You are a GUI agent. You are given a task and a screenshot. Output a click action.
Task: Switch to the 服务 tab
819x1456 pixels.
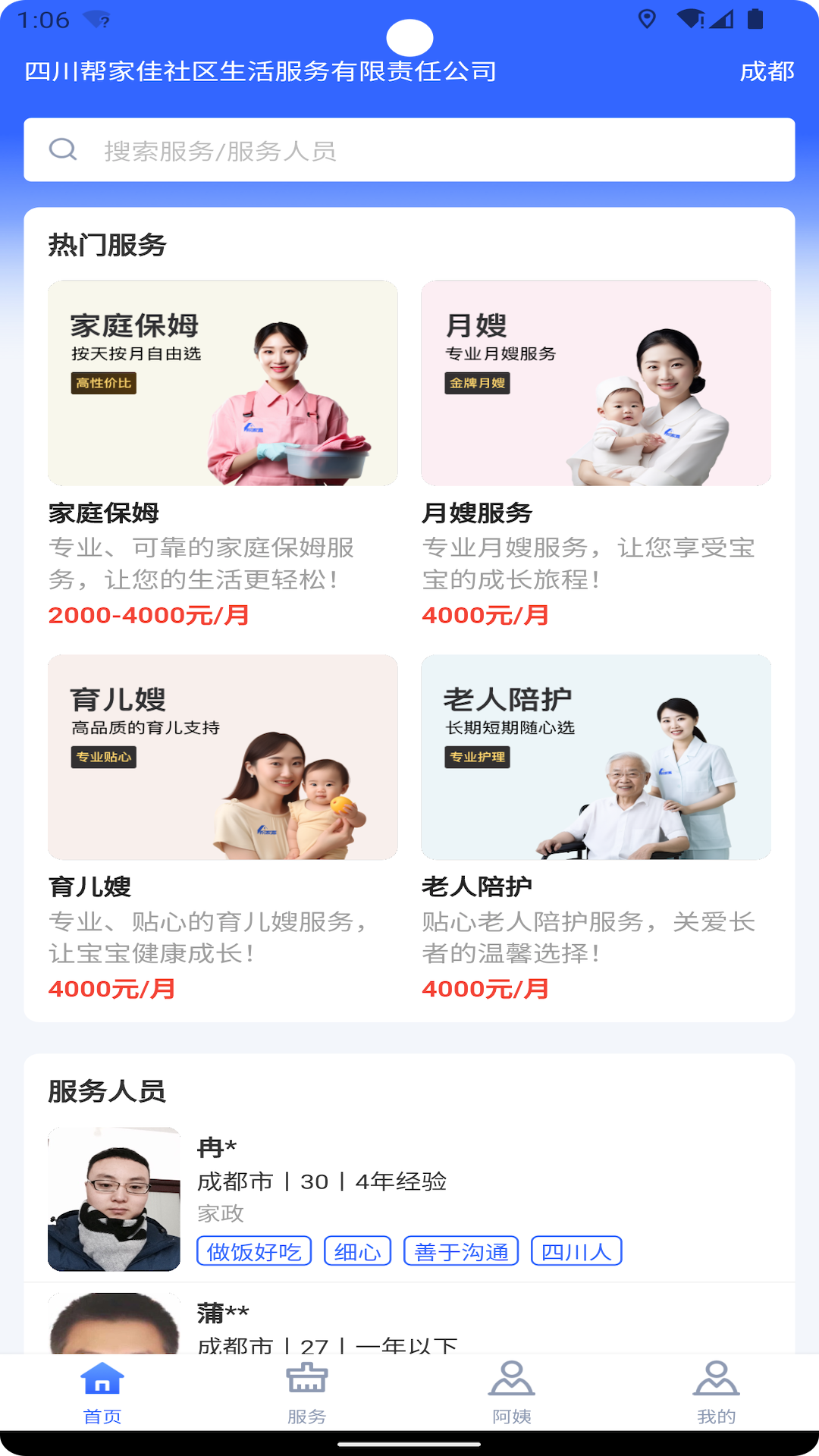pyautogui.click(x=307, y=1393)
